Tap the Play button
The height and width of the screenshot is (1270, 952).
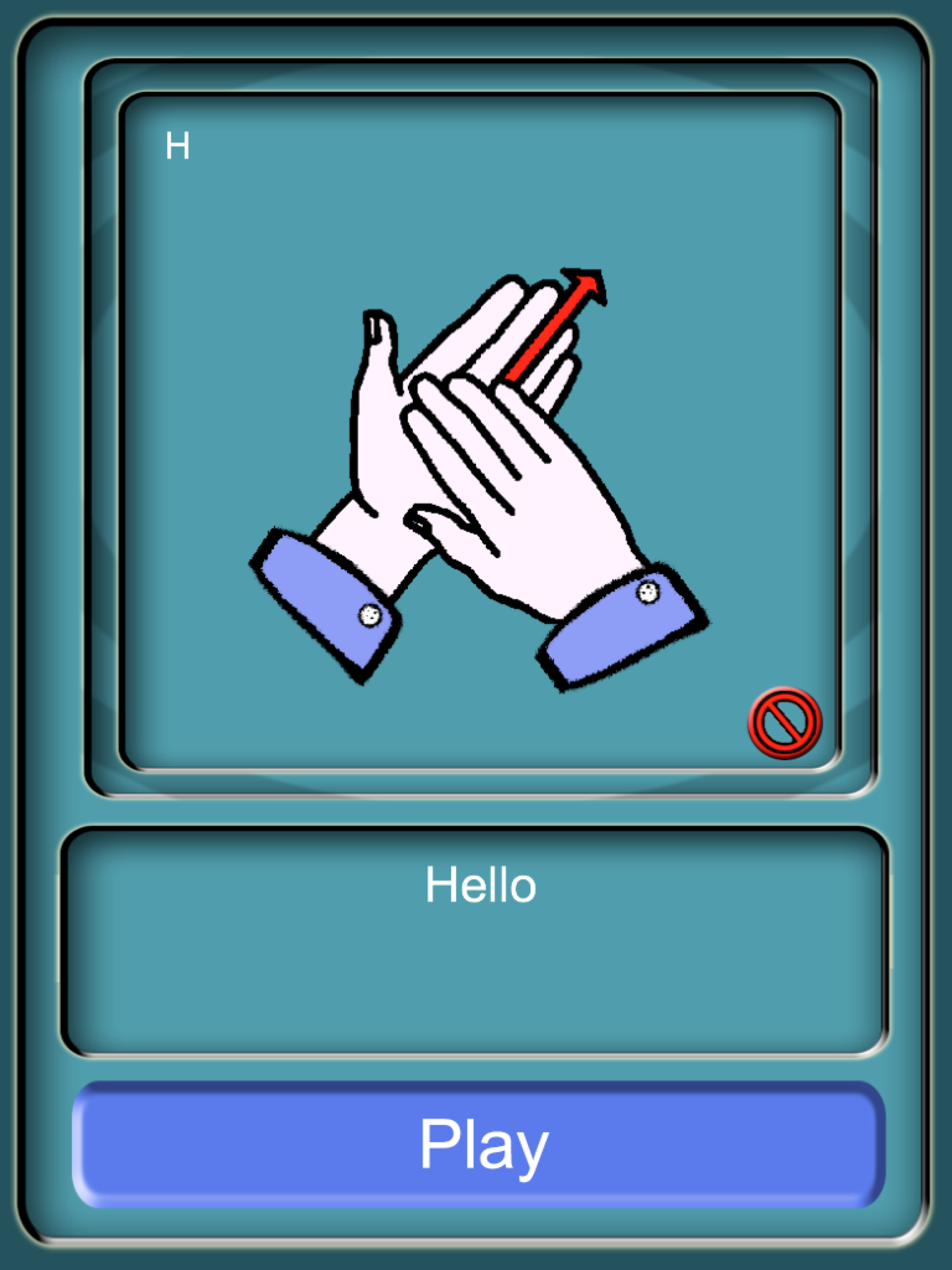[478, 1144]
